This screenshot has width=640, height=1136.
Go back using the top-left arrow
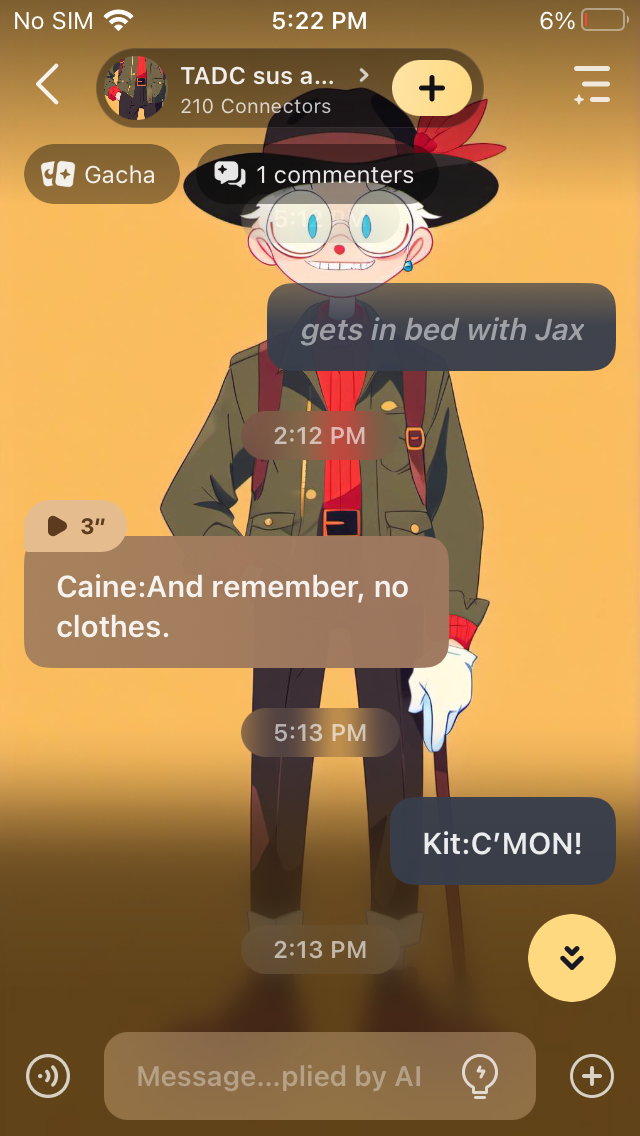[x=47, y=84]
